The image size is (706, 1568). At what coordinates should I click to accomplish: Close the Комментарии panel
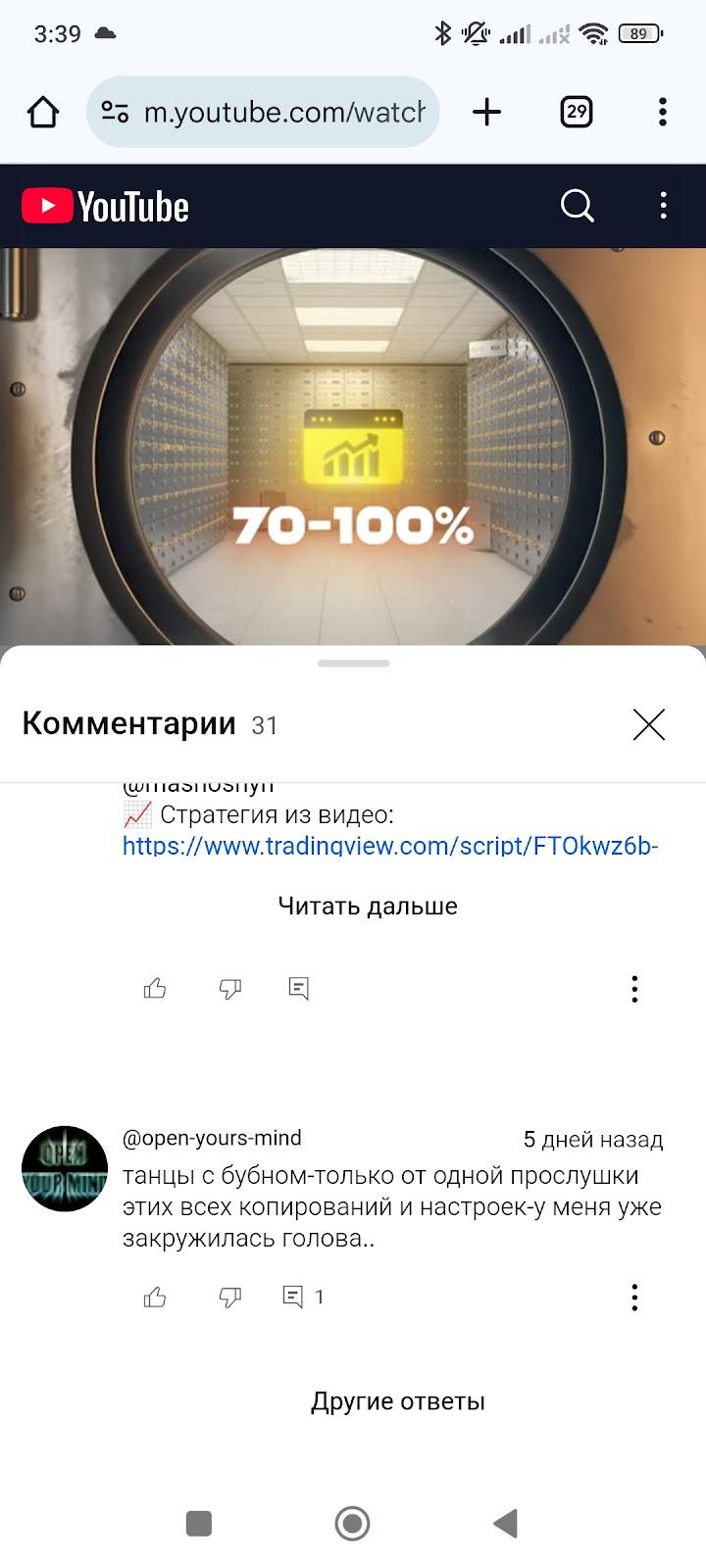(x=649, y=725)
